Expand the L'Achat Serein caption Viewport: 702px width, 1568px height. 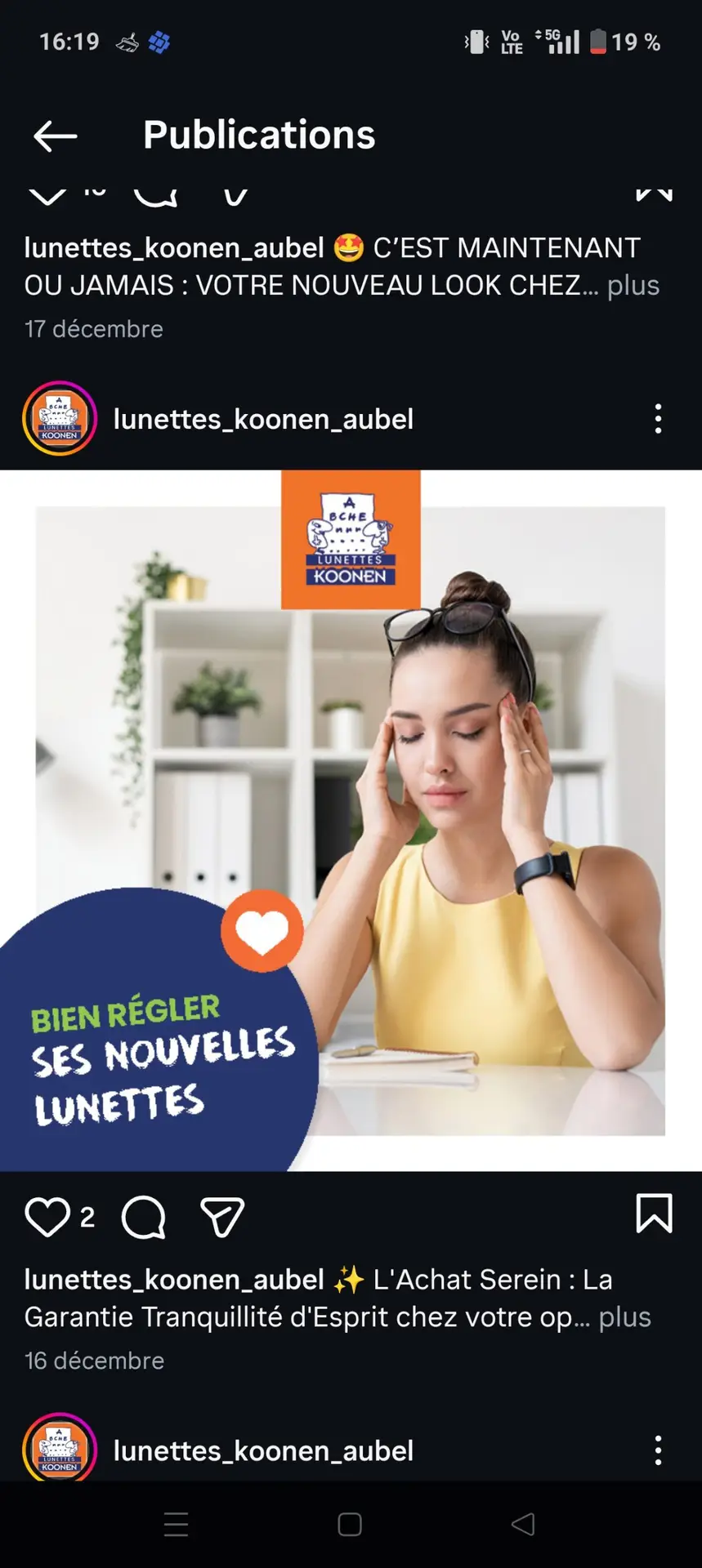pos(624,1317)
